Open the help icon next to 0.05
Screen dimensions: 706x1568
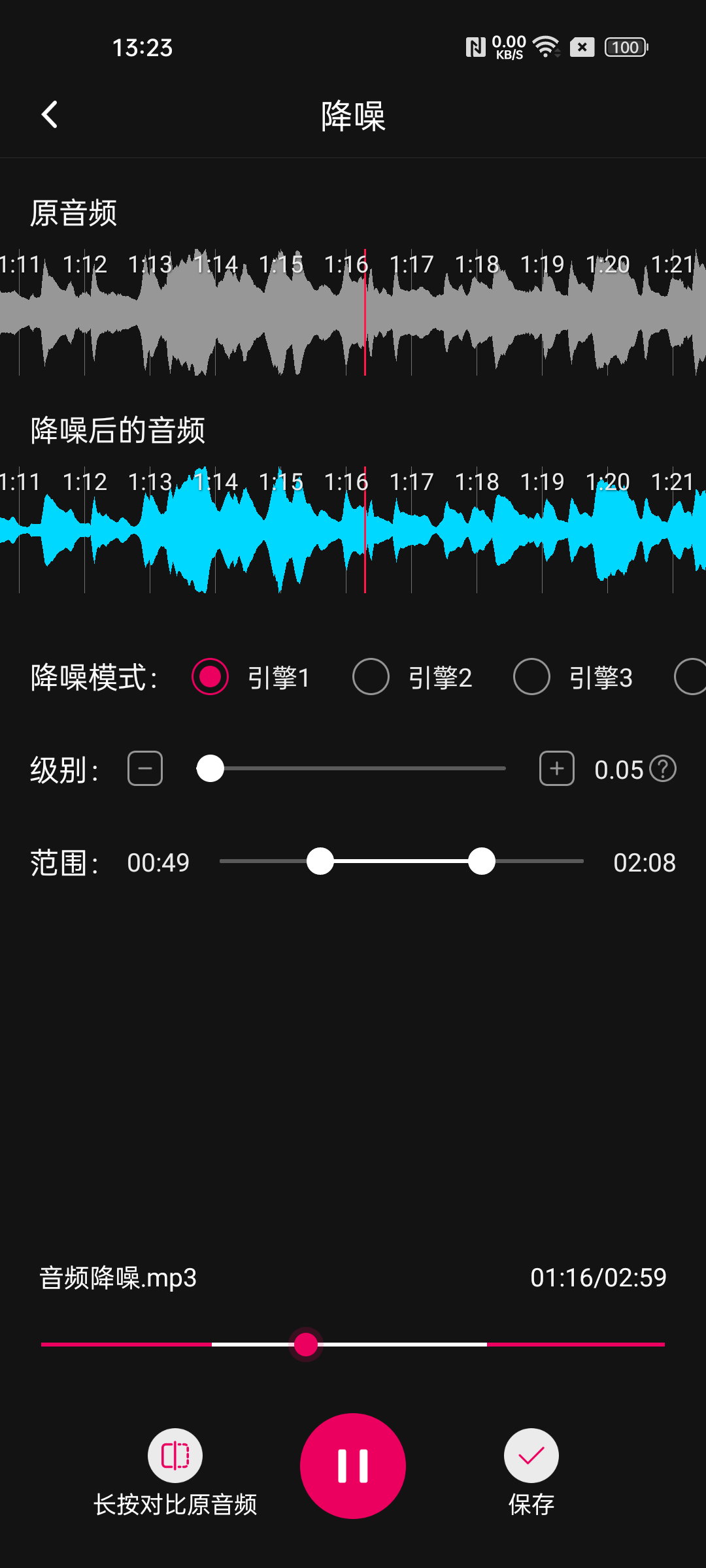point(663,769)
